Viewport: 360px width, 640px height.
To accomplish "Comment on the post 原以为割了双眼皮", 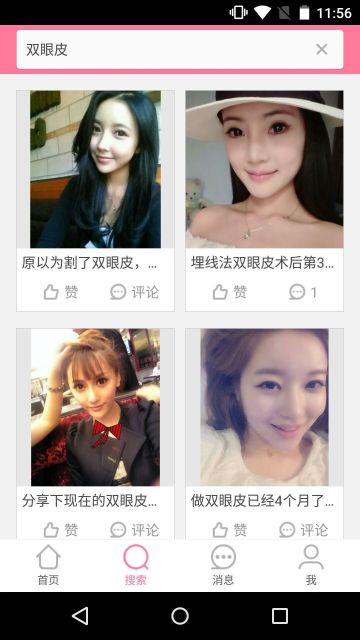I will pos(134,292).
